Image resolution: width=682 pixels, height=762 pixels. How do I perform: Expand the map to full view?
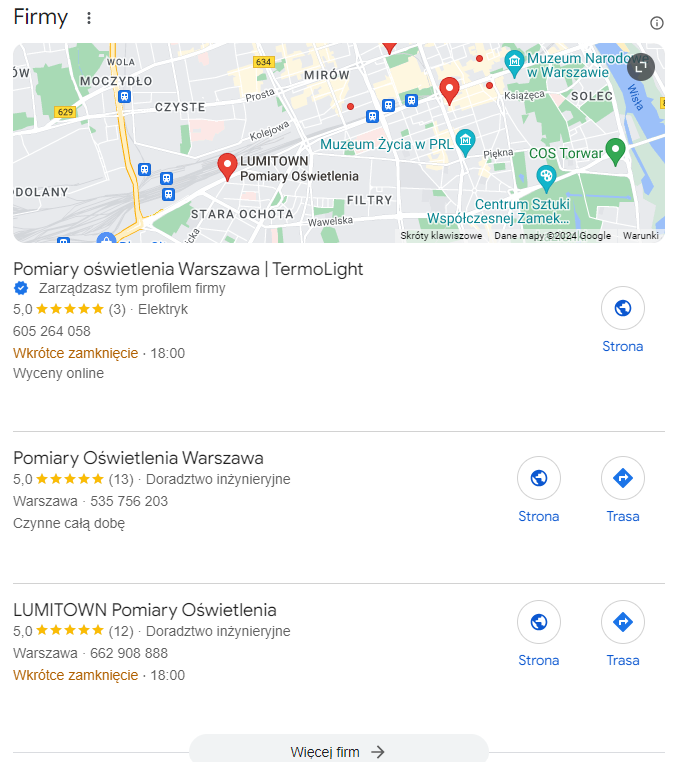(x=641, y=67)
